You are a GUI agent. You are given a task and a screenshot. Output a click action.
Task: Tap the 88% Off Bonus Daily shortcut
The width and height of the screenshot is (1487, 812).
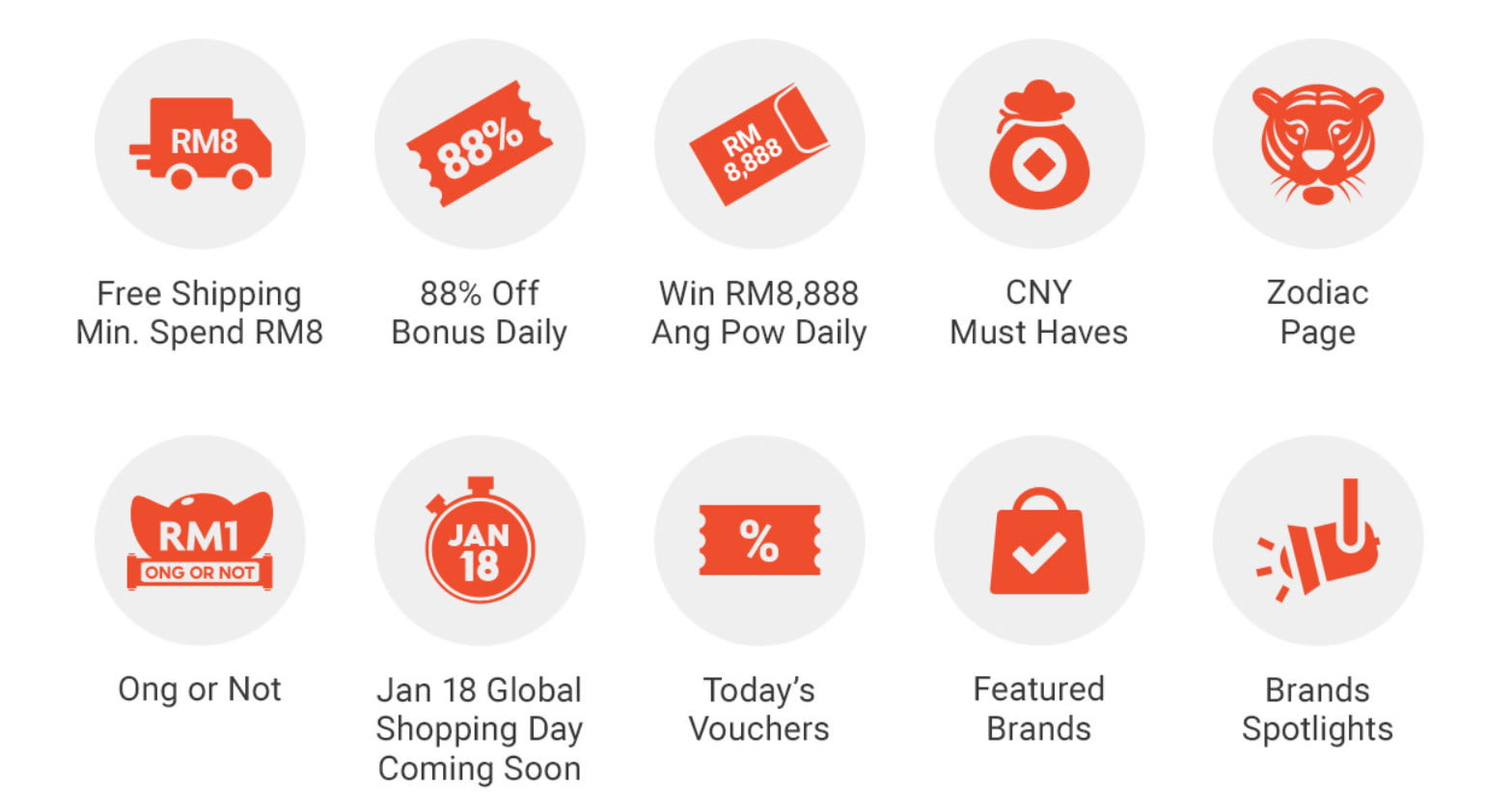coord(480,145)
